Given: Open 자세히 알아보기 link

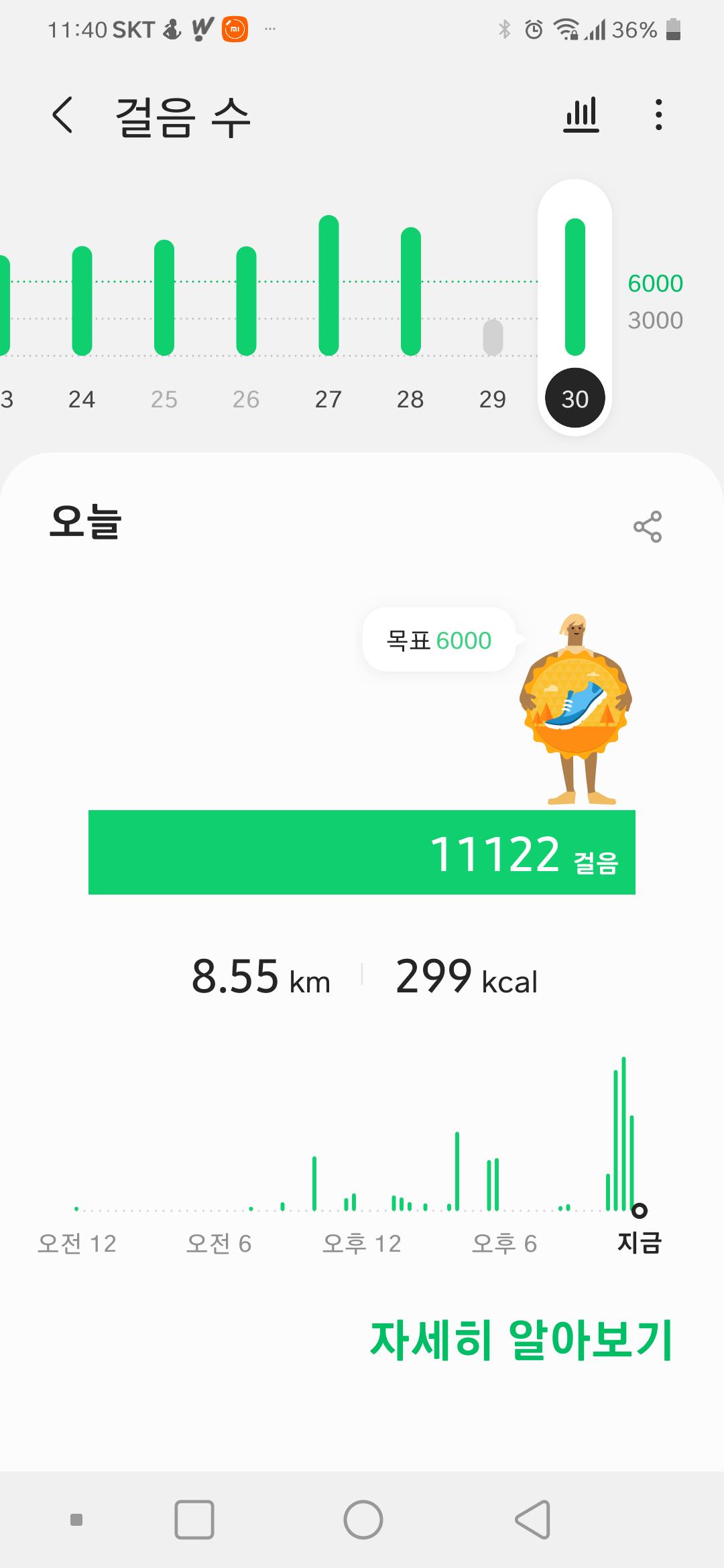Looking at the screenshot, I should point(521,1341).
